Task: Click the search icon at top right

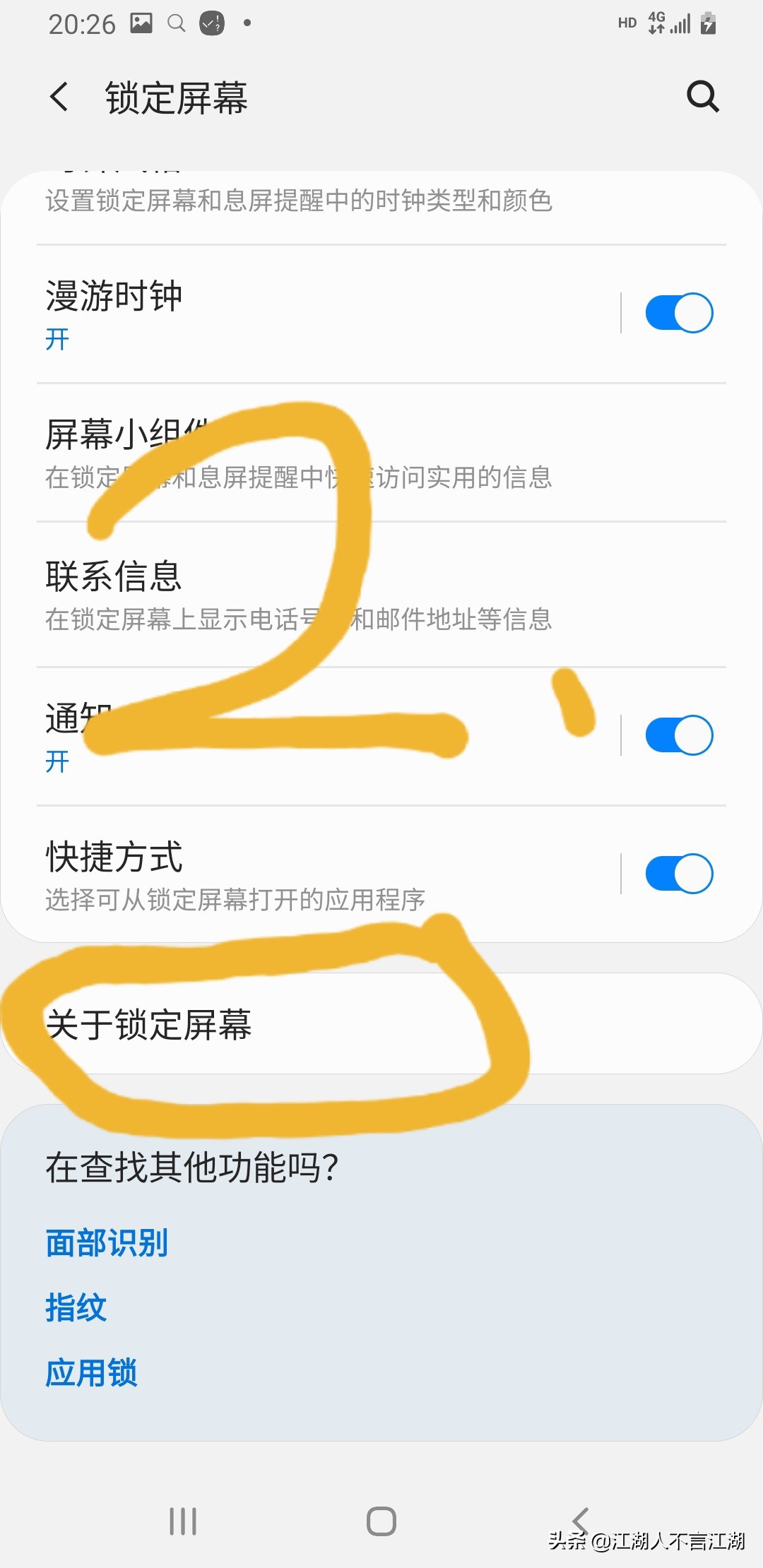Action: click(702, 97)
